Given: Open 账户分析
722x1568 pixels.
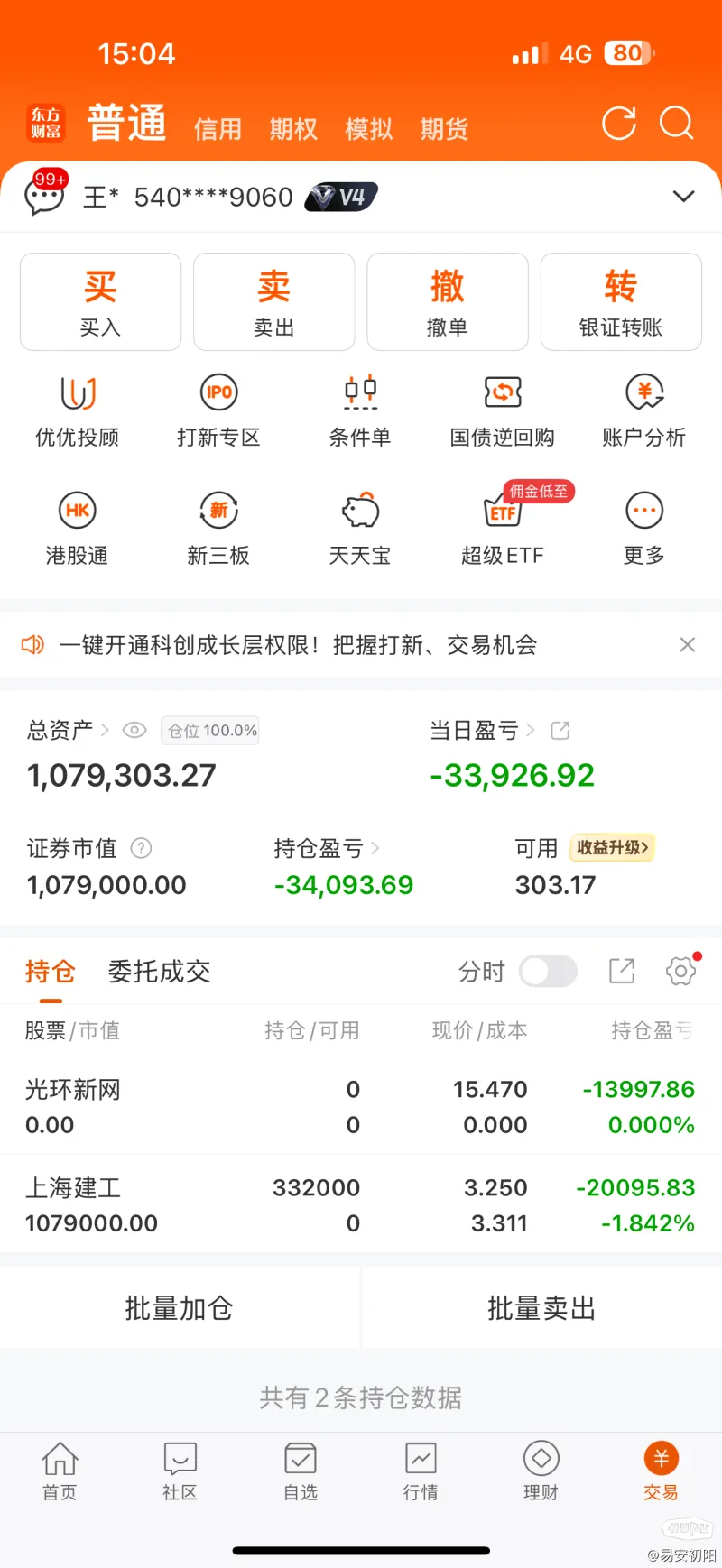Looking at the screenshot, I should 643,410.
